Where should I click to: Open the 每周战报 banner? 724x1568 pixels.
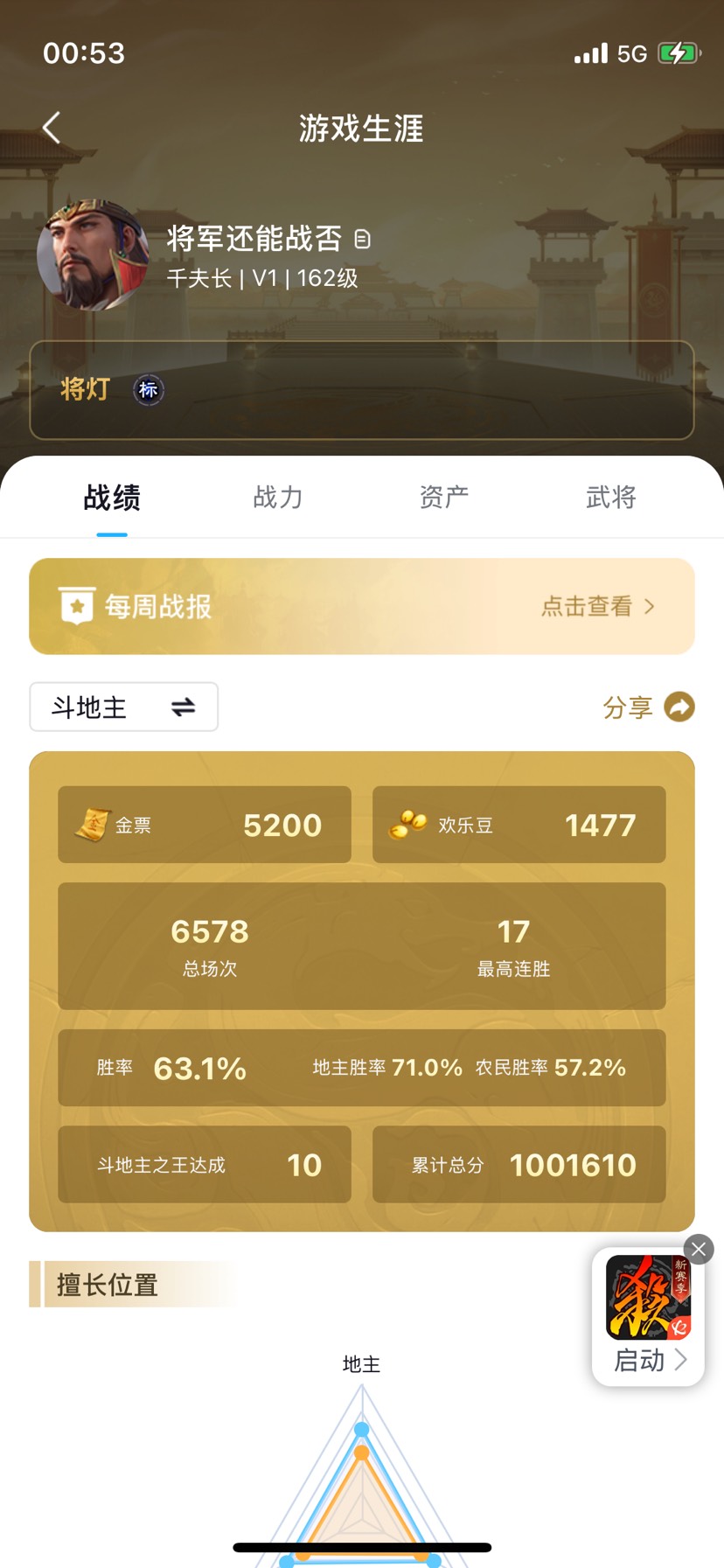[x=362, y=606]
